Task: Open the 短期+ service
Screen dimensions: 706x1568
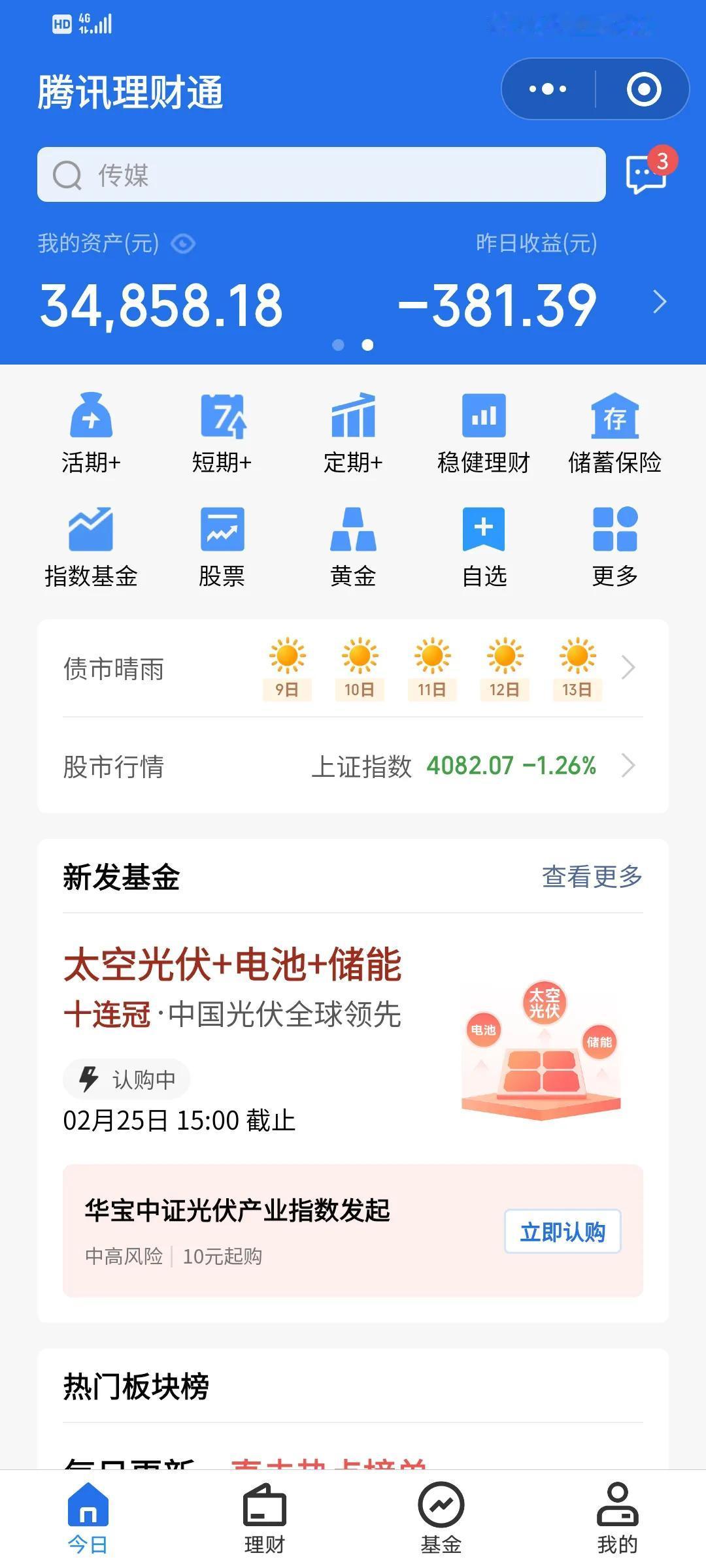Action: pos(222,431)
